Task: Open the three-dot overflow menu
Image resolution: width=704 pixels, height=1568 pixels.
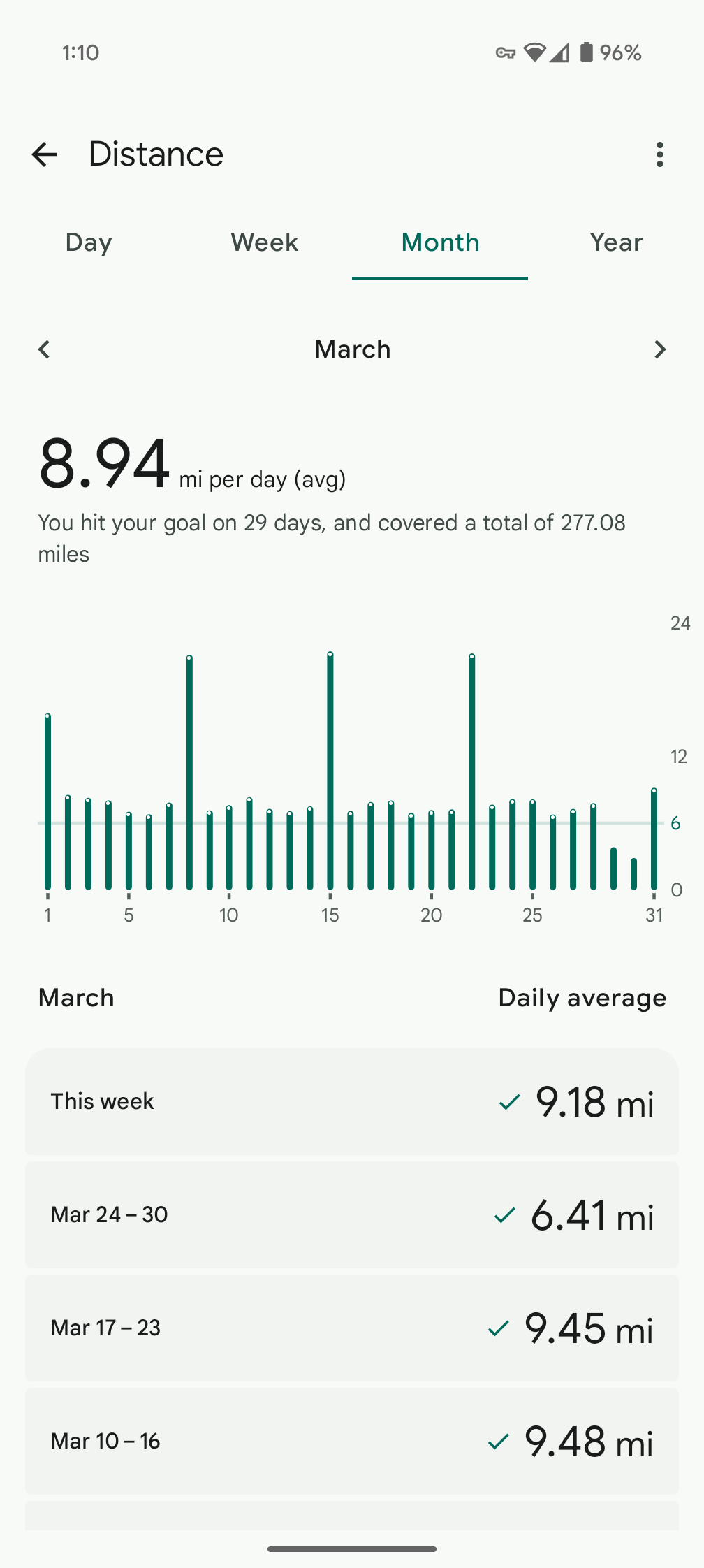Action: coord(659,154)
